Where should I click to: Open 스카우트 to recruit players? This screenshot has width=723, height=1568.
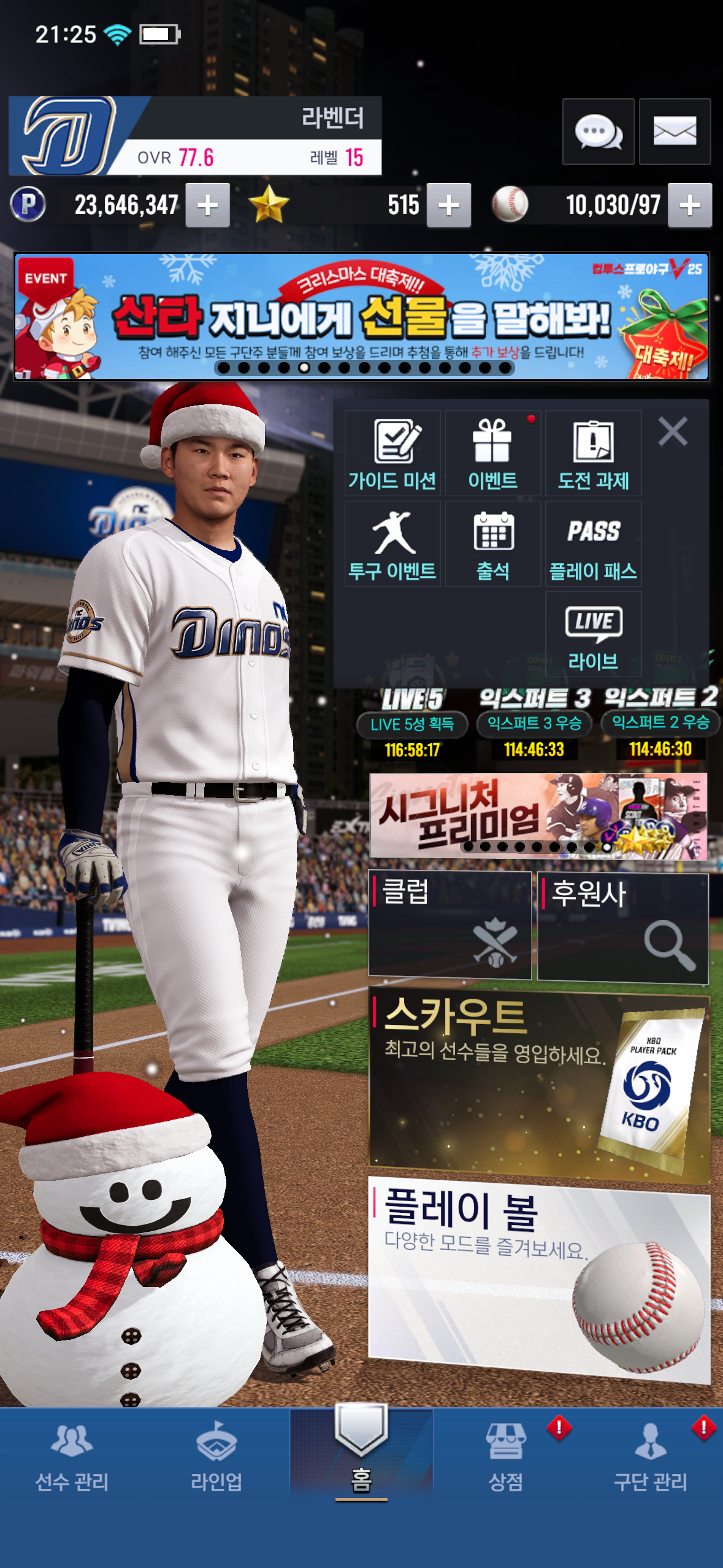538,1085
